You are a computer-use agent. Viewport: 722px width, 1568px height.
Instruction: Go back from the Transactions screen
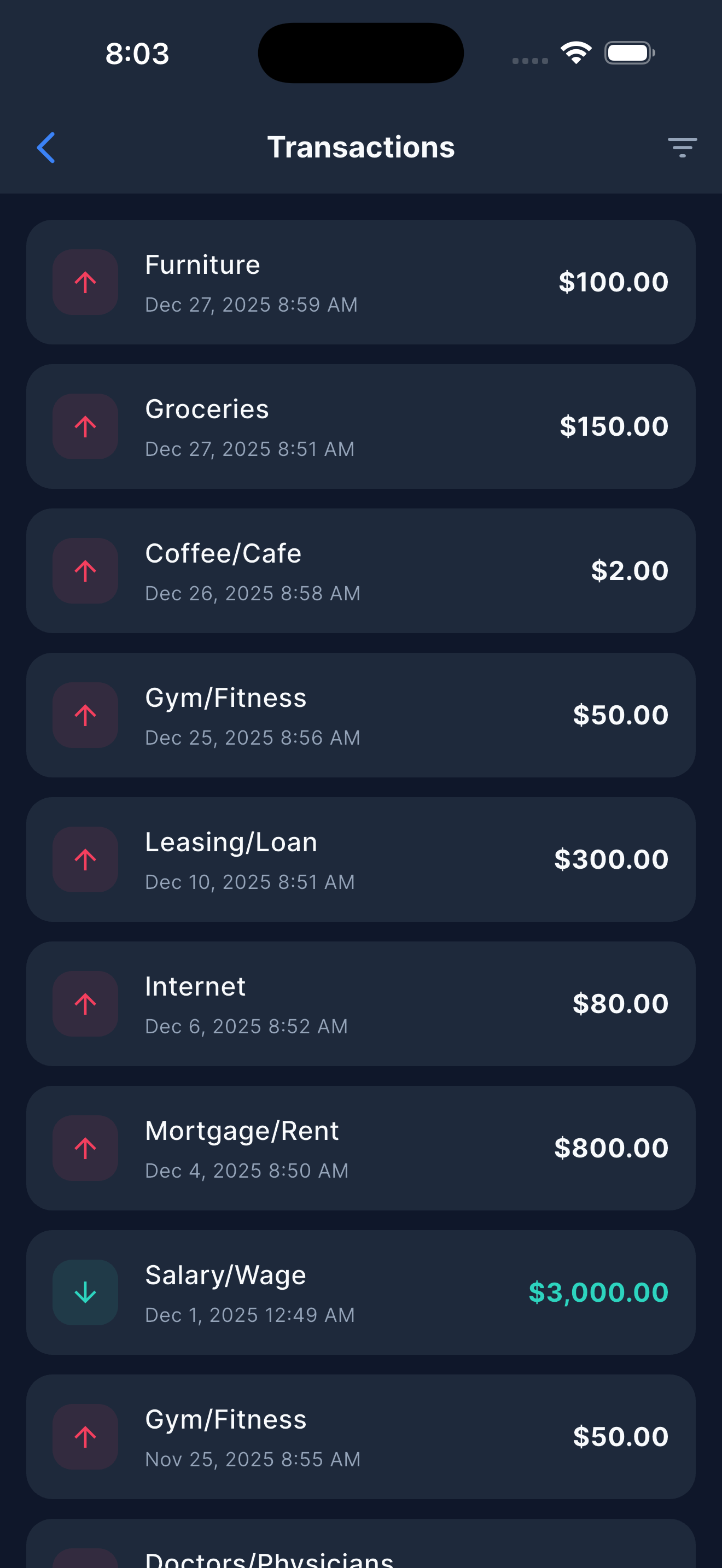pyautogui.click(x=46, y=147)
